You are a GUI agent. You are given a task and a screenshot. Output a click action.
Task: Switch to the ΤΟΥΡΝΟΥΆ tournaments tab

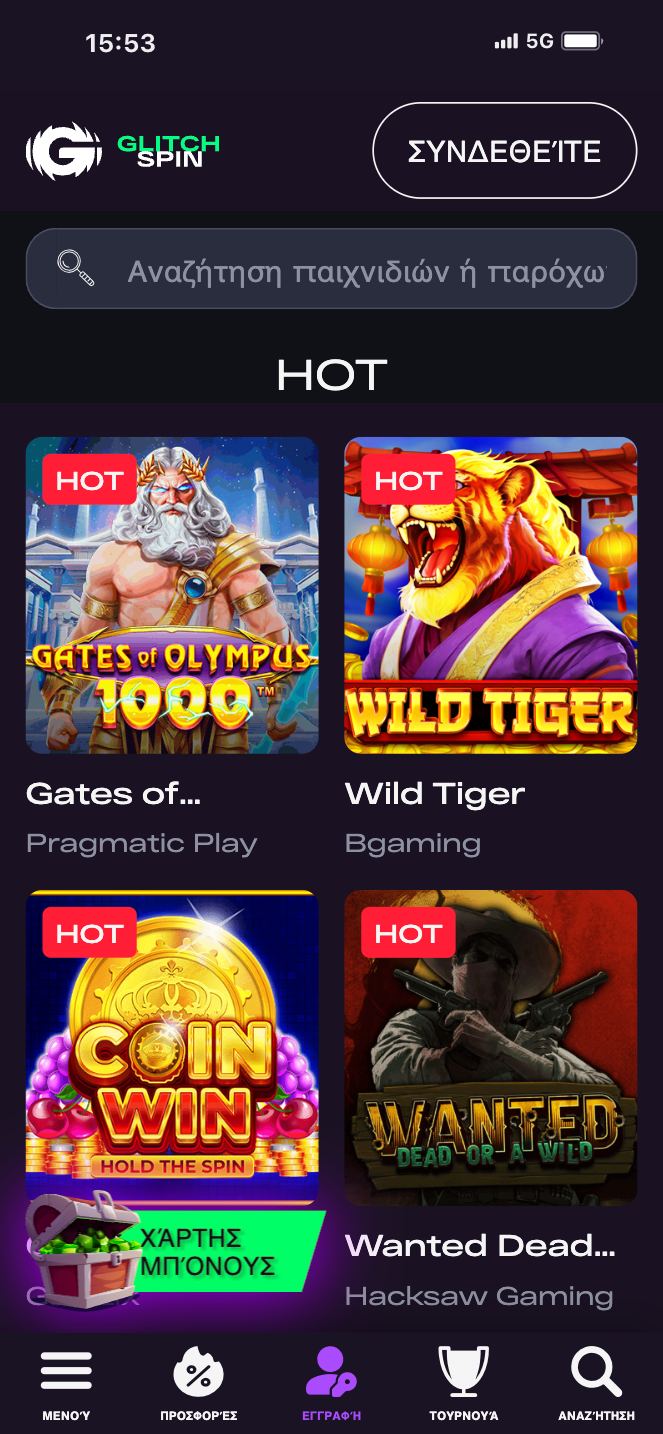point(463,1382)
